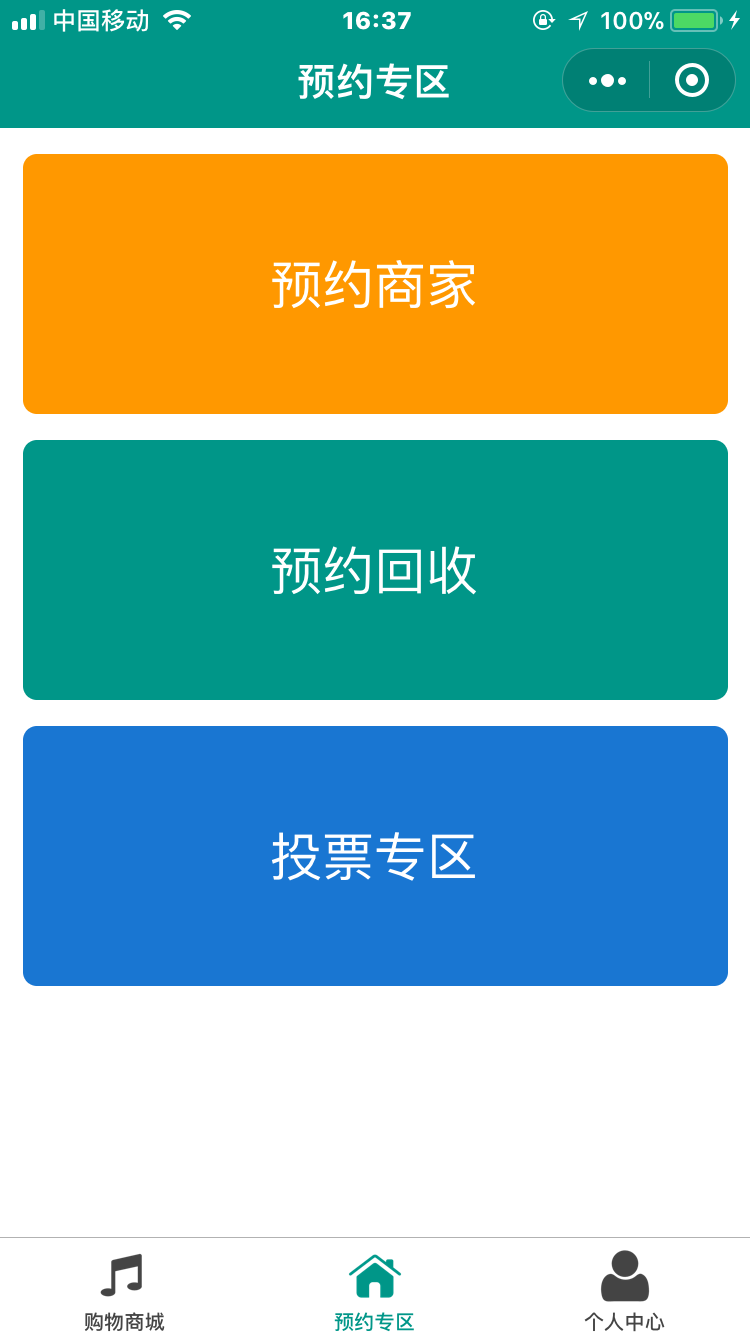Open the 预约商家 orange card
Screen dimensions: 750x1334
(375, 284)
